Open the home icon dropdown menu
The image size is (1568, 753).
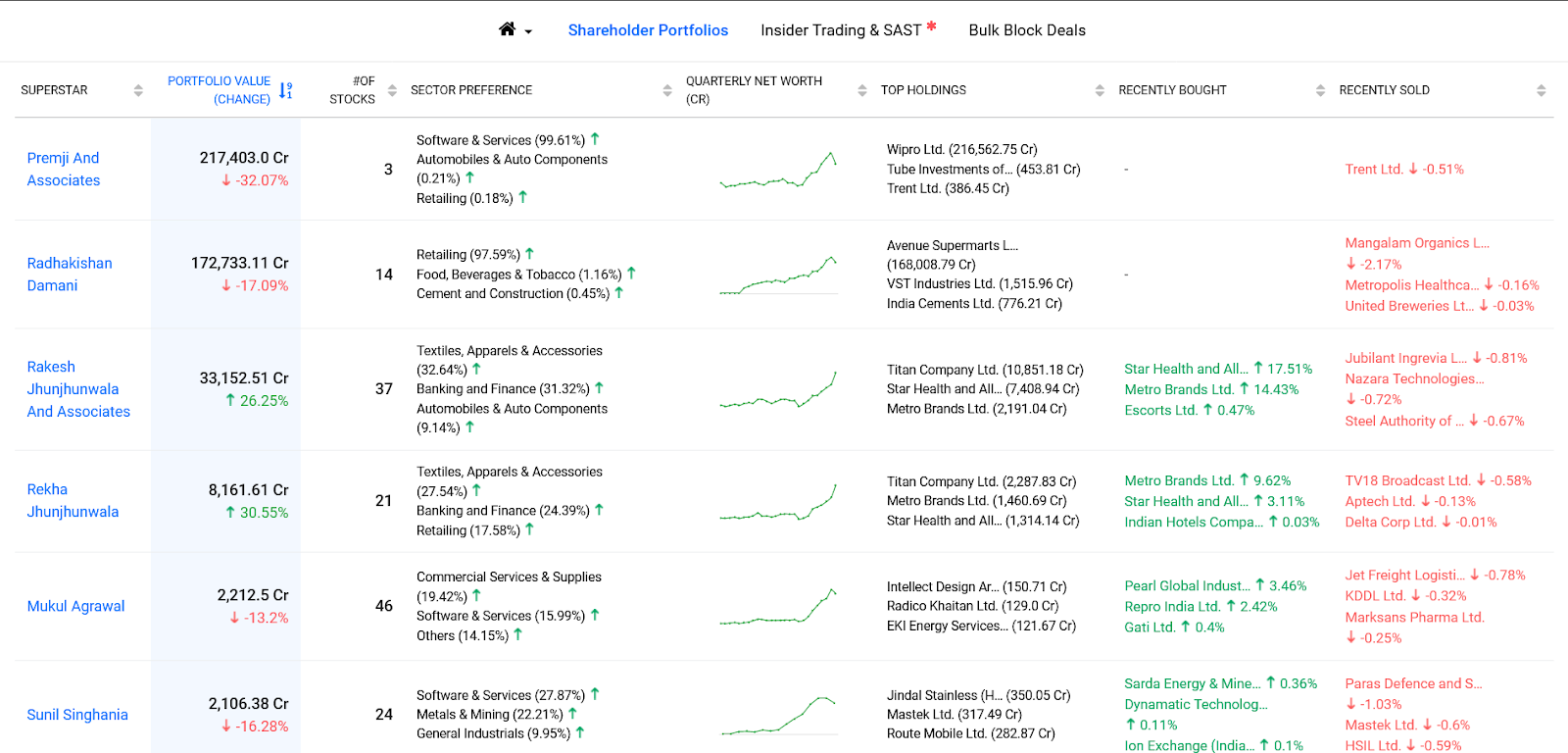click(x=514, y=30)
